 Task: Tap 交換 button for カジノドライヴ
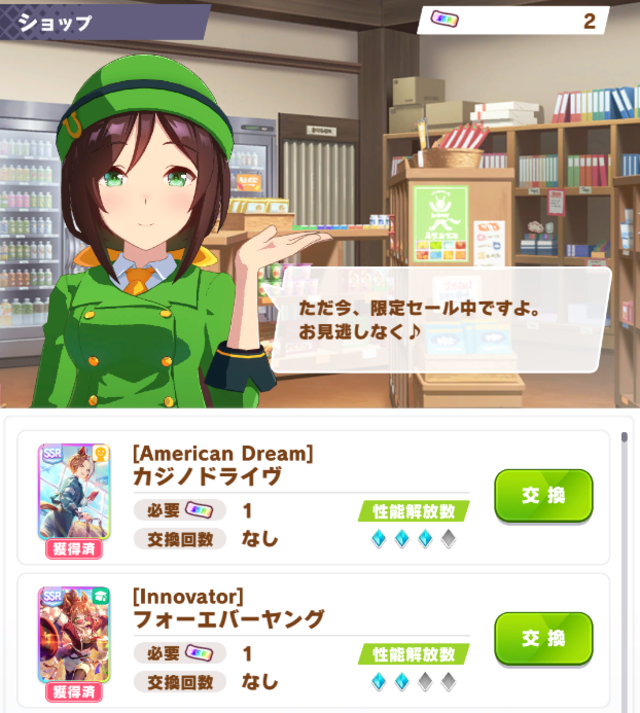tap(543, 495)
